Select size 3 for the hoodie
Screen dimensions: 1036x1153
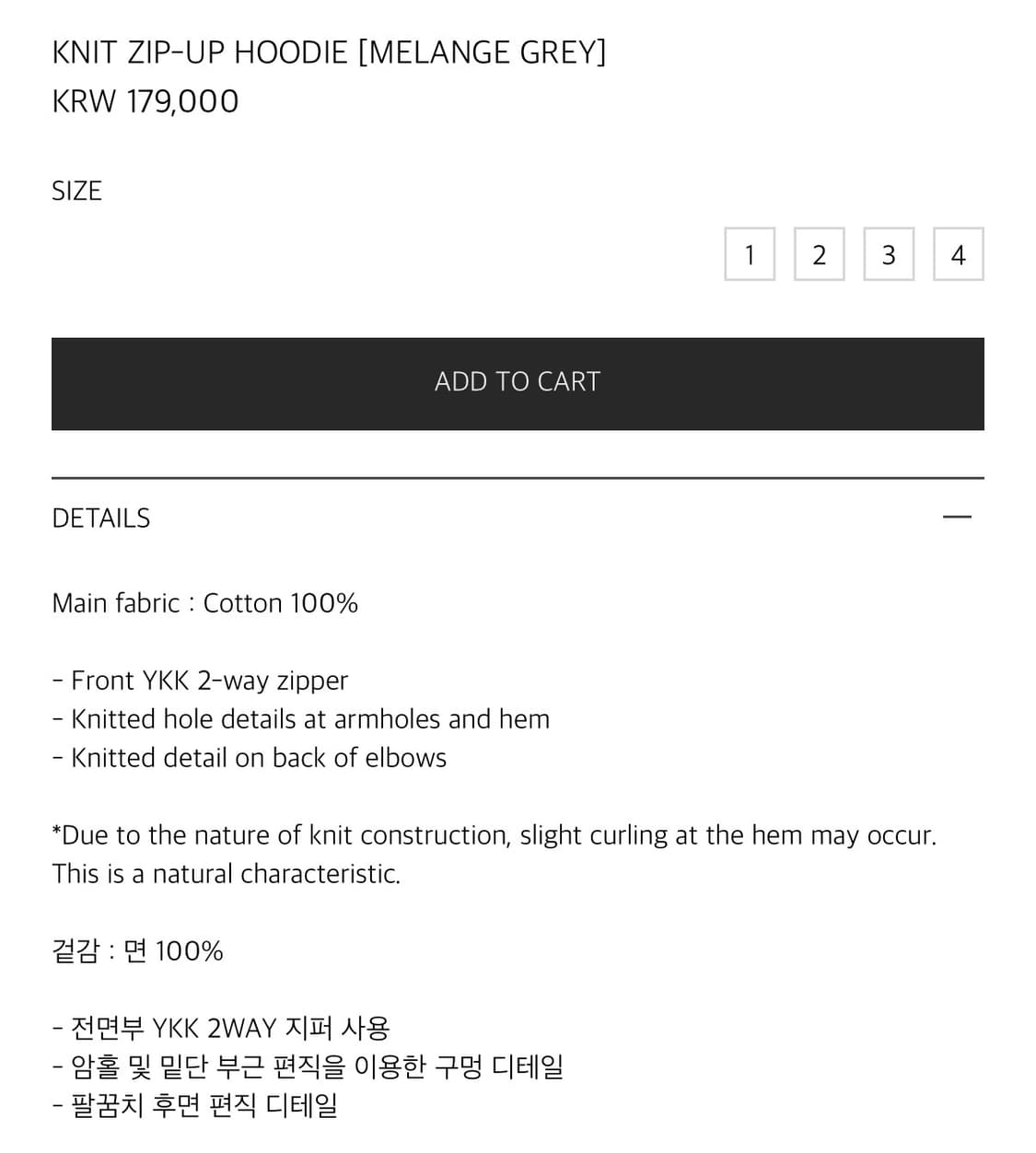[888, 254]
